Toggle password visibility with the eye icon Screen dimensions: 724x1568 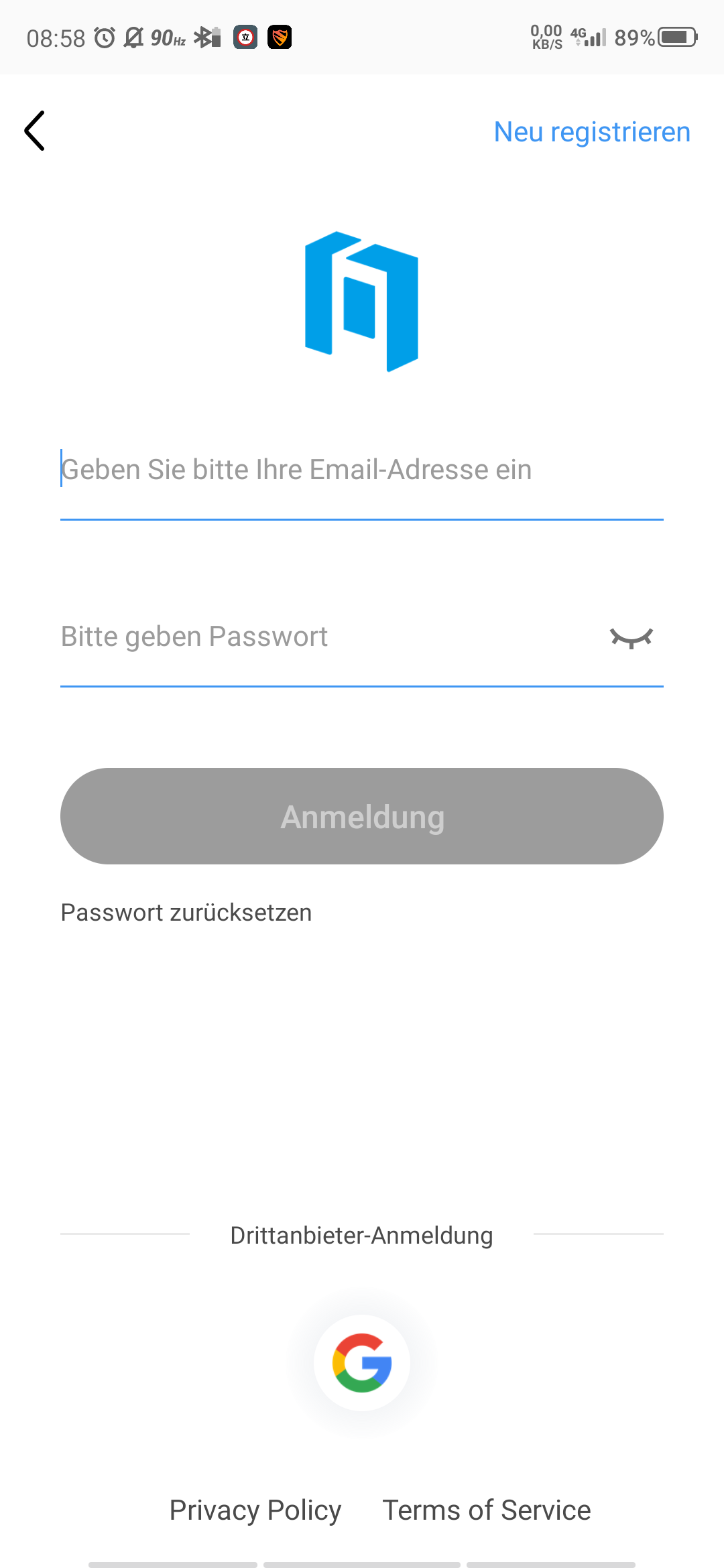click(x=631, y=638)
